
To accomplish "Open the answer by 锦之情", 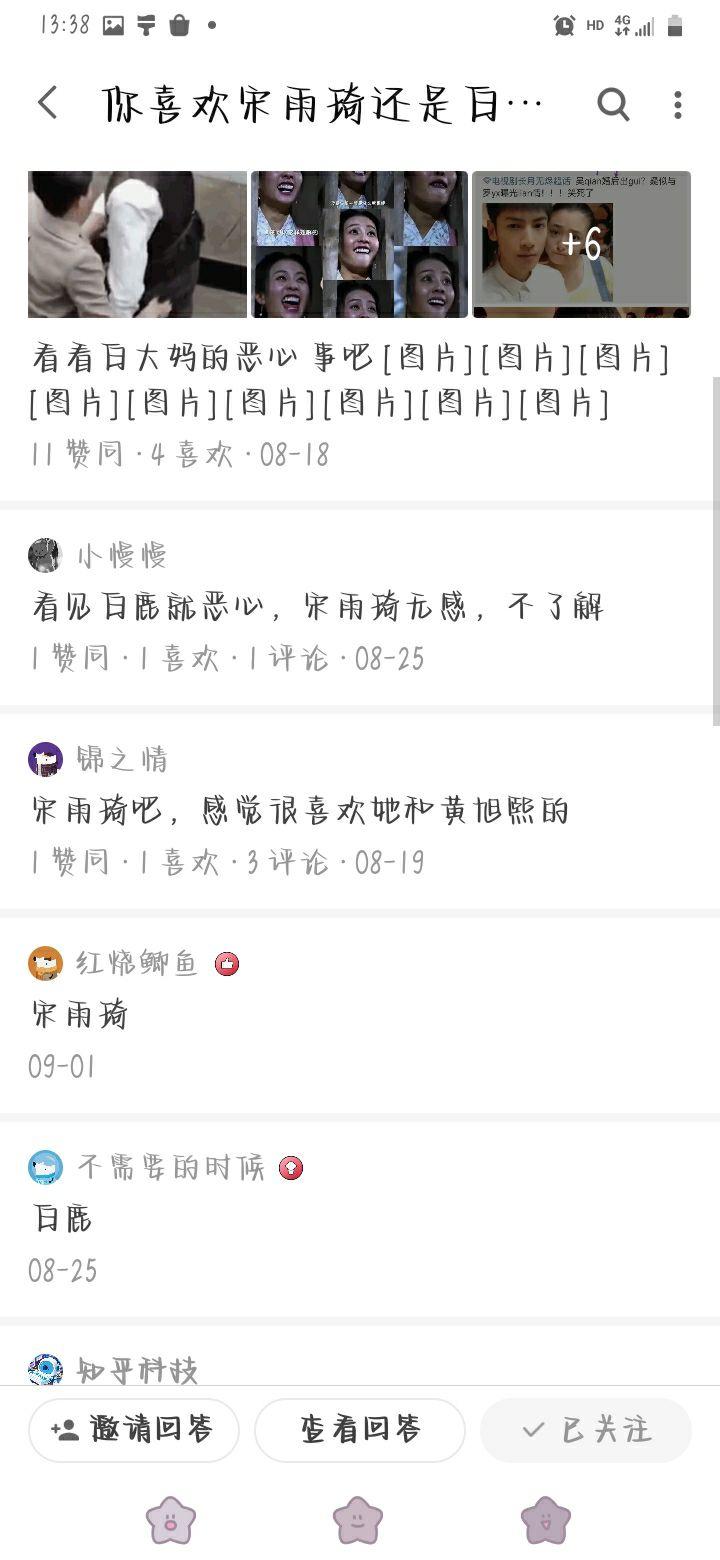I will tap(300, 810).
